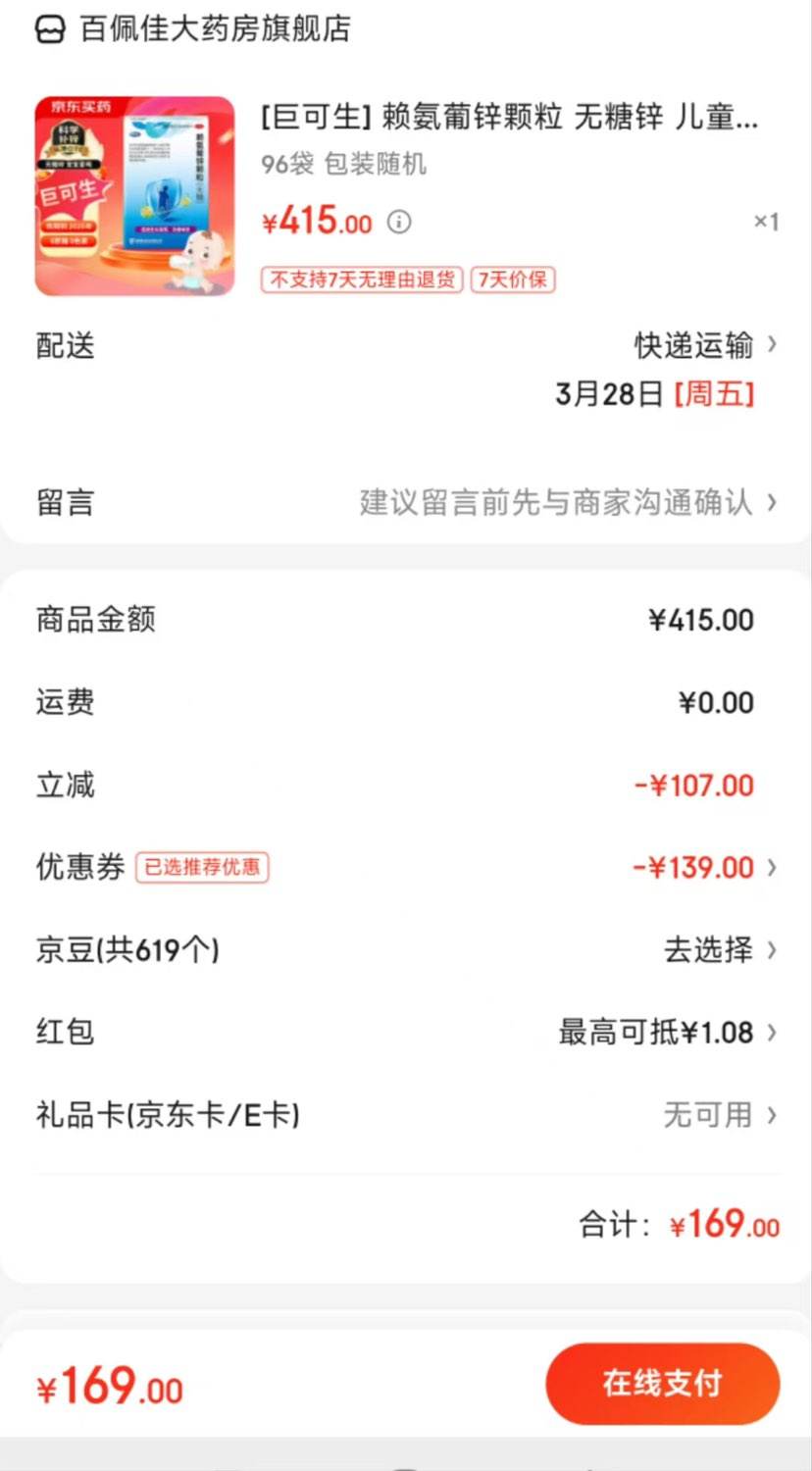The image size is (812, 1471).
Task: Click the store icon next to 百佩佳大药房旗舰店
Action: (x=48, y=29)
